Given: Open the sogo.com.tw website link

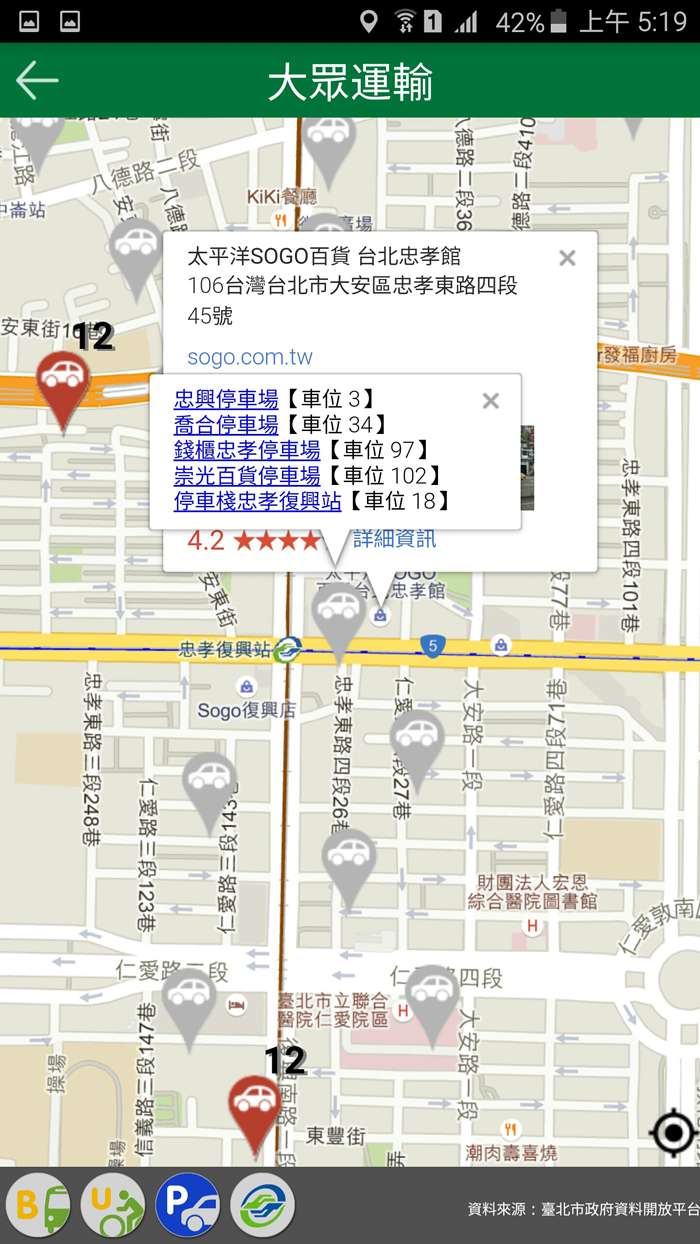Looking at the screenshot, I should pyautogui.click(x=250, y=357).
